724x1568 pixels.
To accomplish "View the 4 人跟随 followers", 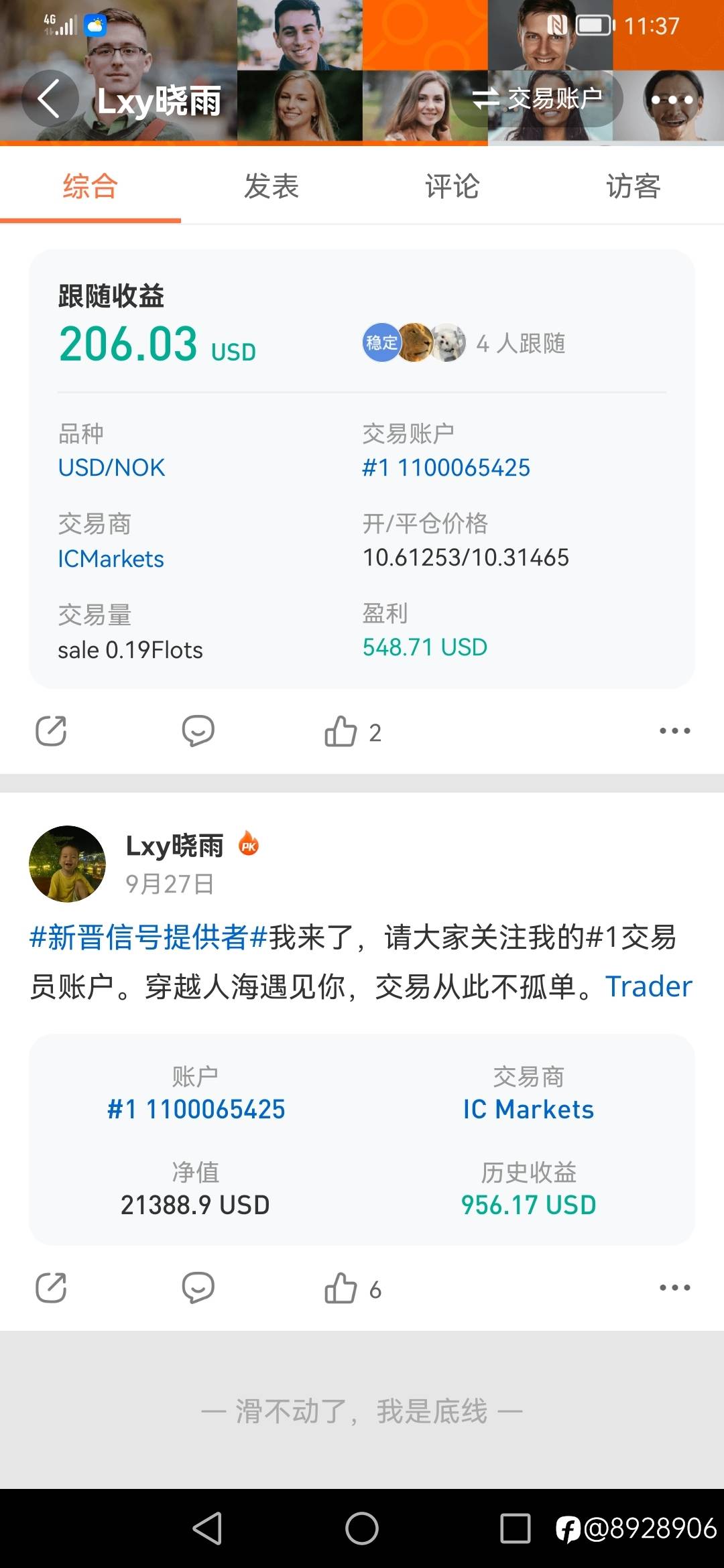I will [x=464, y=343].
